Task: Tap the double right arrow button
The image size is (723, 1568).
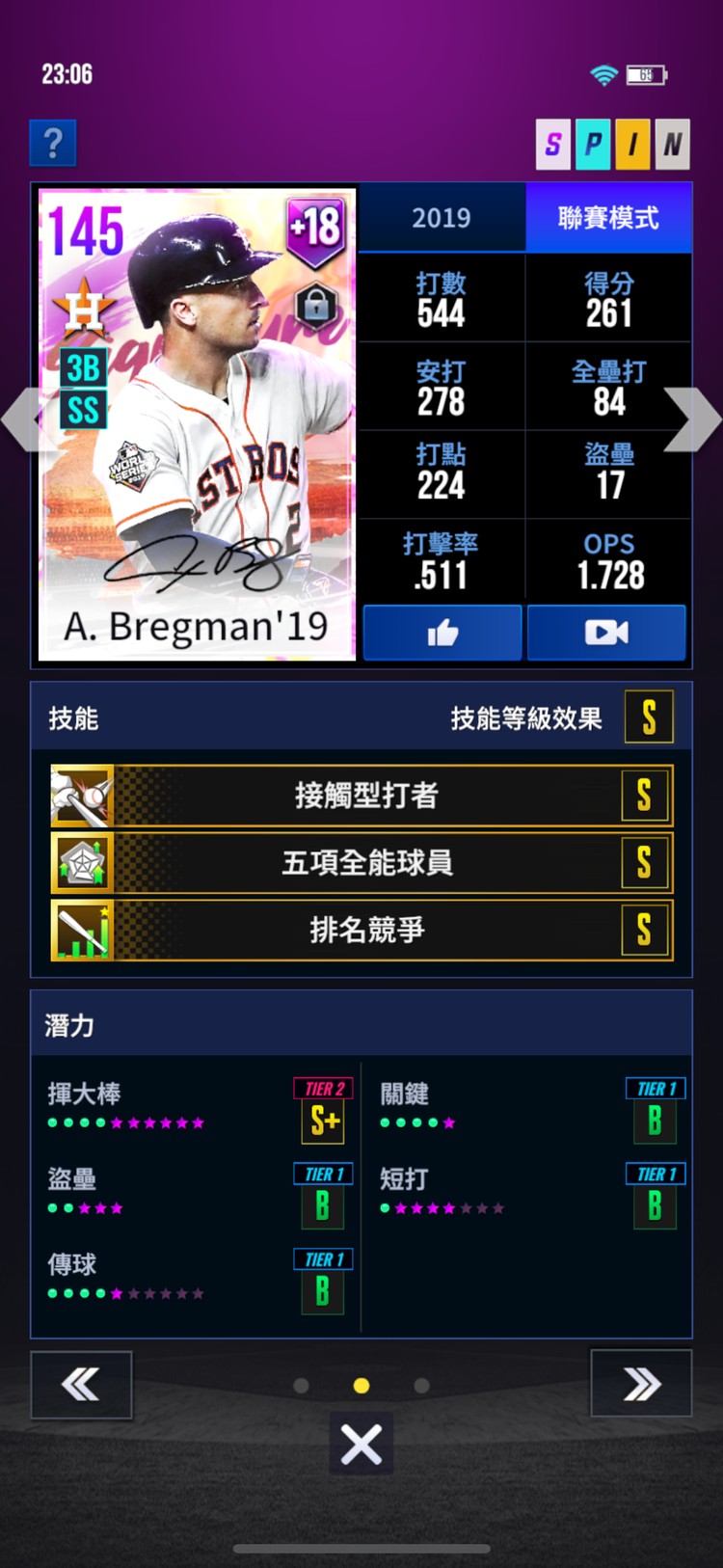Action: (x=641, y=1385)
